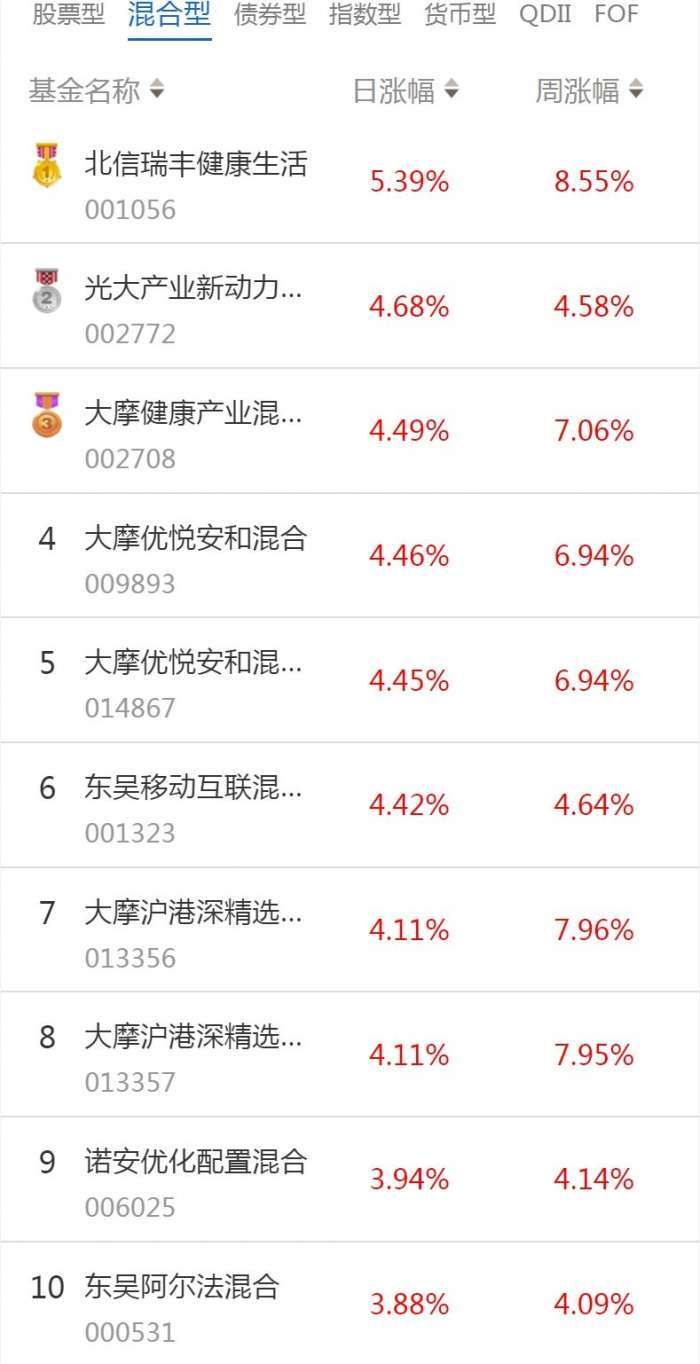
Task: Switch to the 指数型 tab
Action: coord(364,15)
